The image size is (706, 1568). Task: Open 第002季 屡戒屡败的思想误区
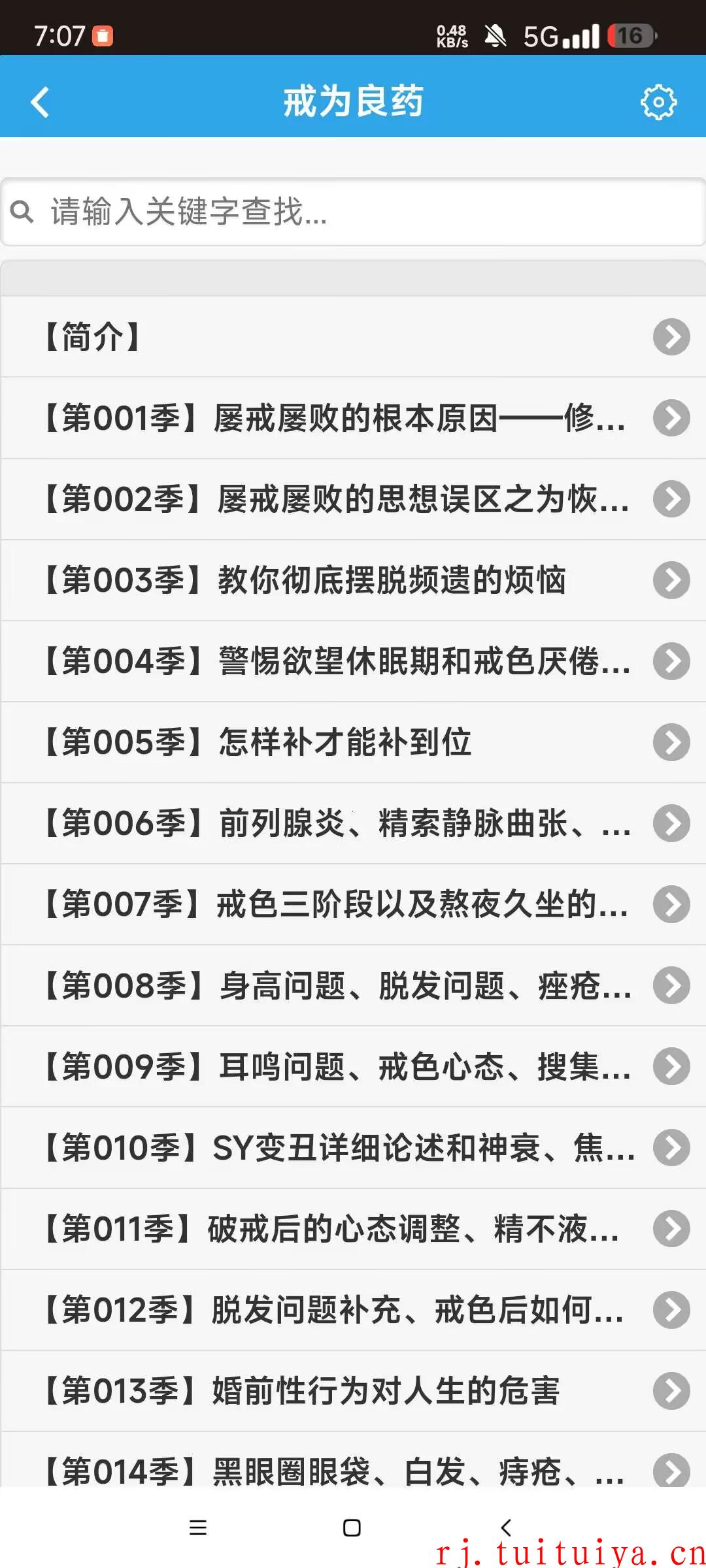[x=353, y=499]
